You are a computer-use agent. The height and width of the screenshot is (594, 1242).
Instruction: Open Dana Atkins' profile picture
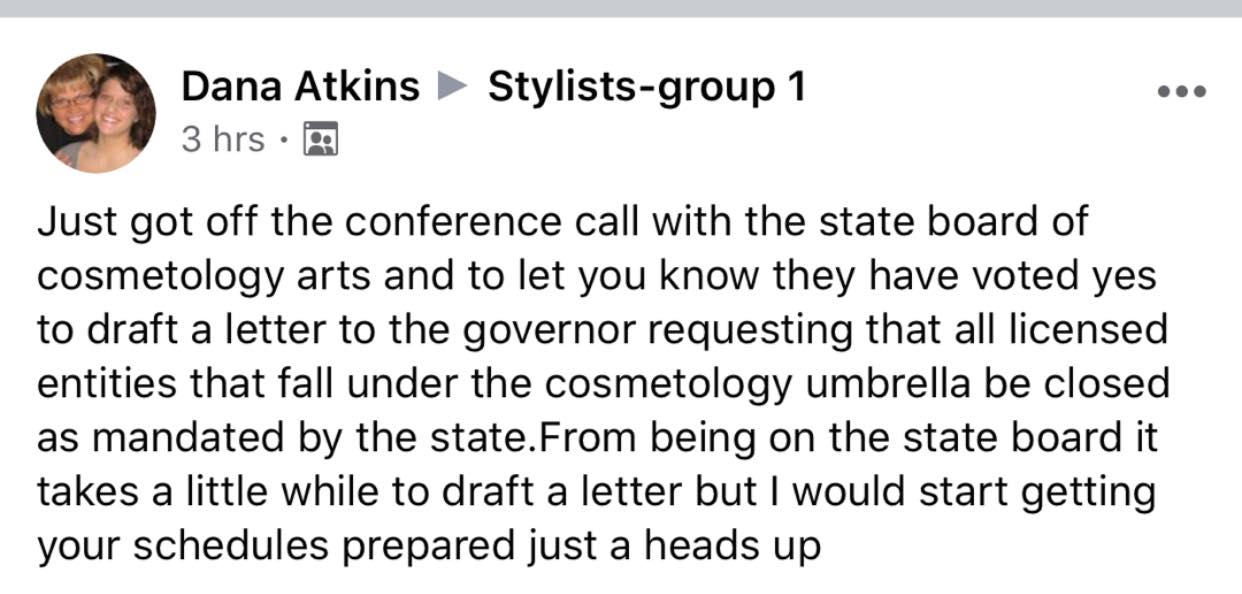(x=96, y=113)
